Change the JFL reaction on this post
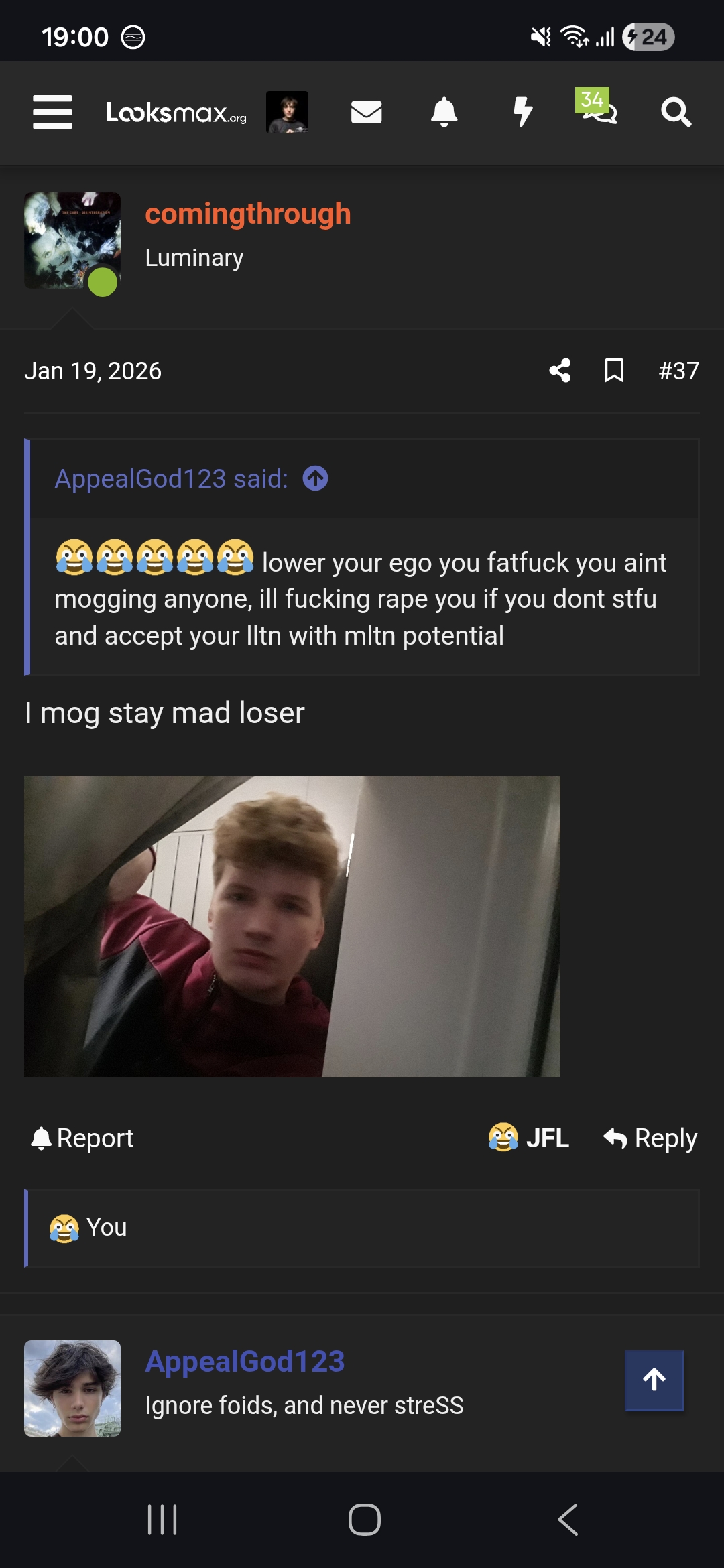The width and height of the screenshot is (724, 1568). pos(529,1138)
